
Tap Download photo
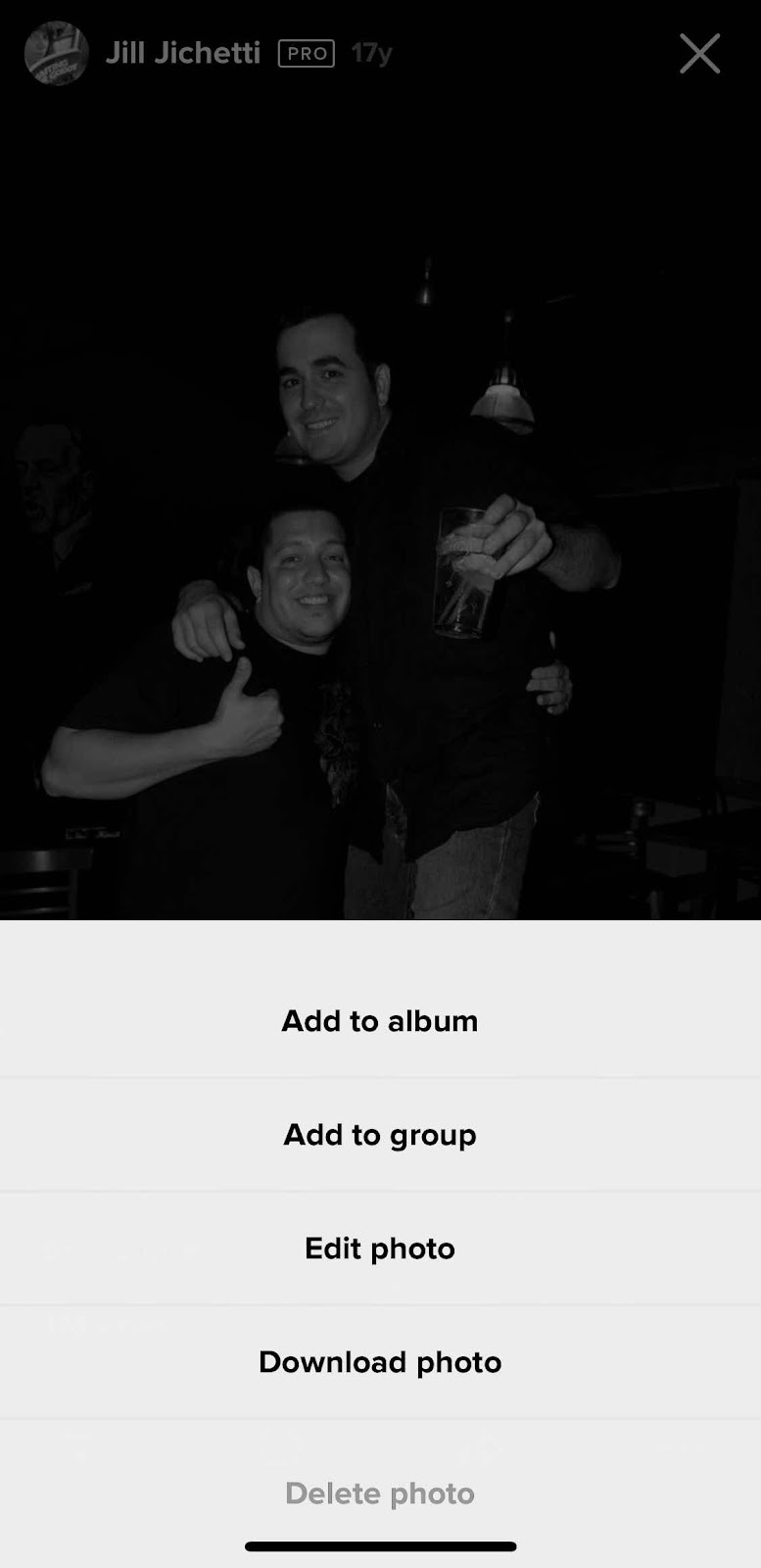tap(380, 1362)
